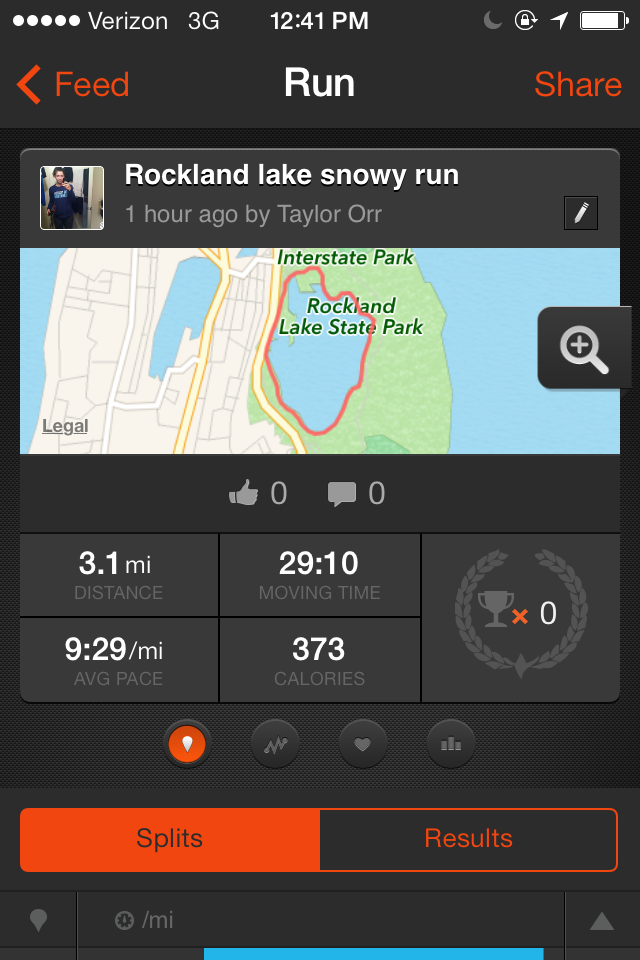Select the Splits tab

click(x=170, y=839)
